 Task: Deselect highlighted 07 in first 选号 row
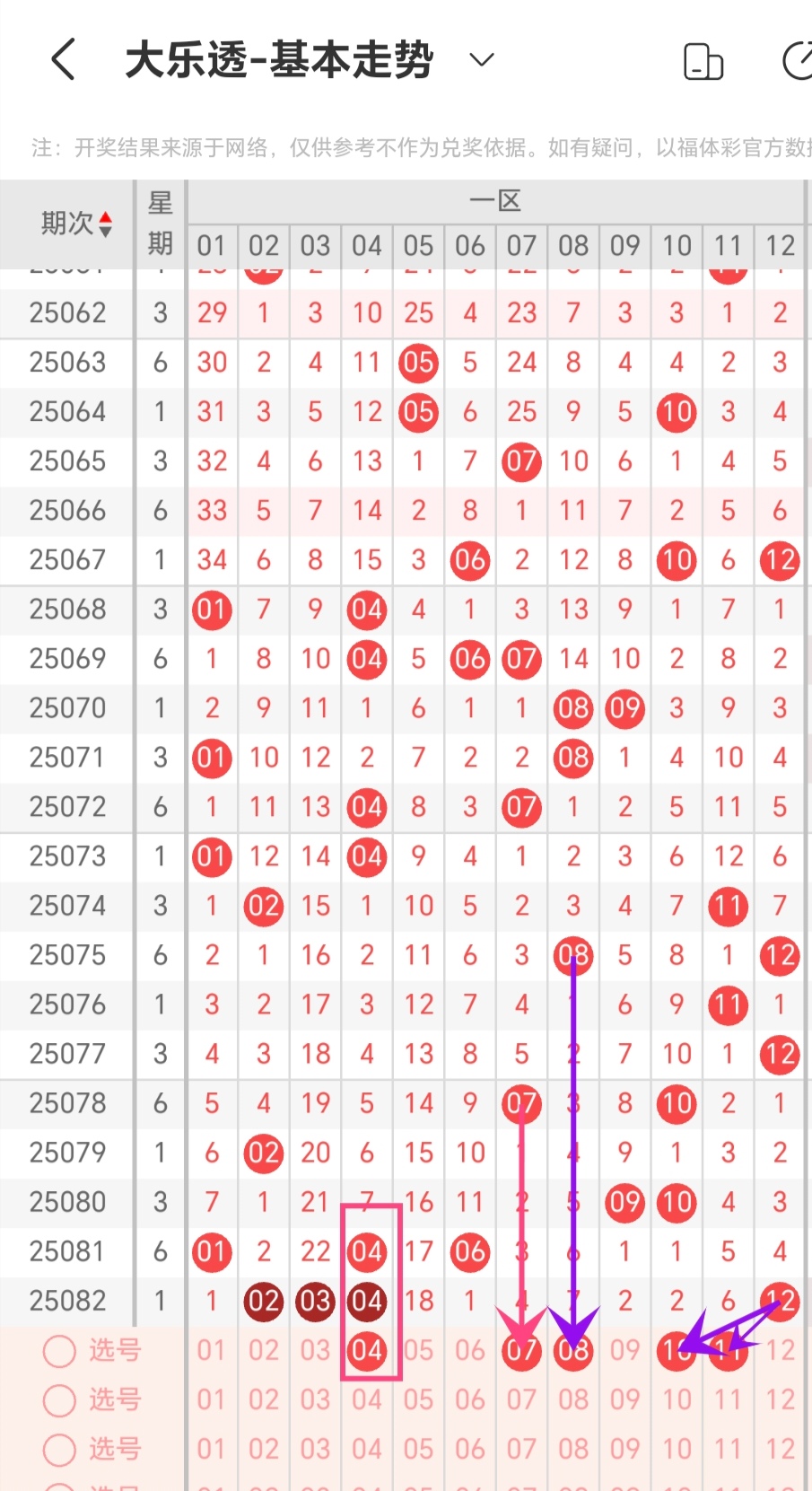point(521,1350)
